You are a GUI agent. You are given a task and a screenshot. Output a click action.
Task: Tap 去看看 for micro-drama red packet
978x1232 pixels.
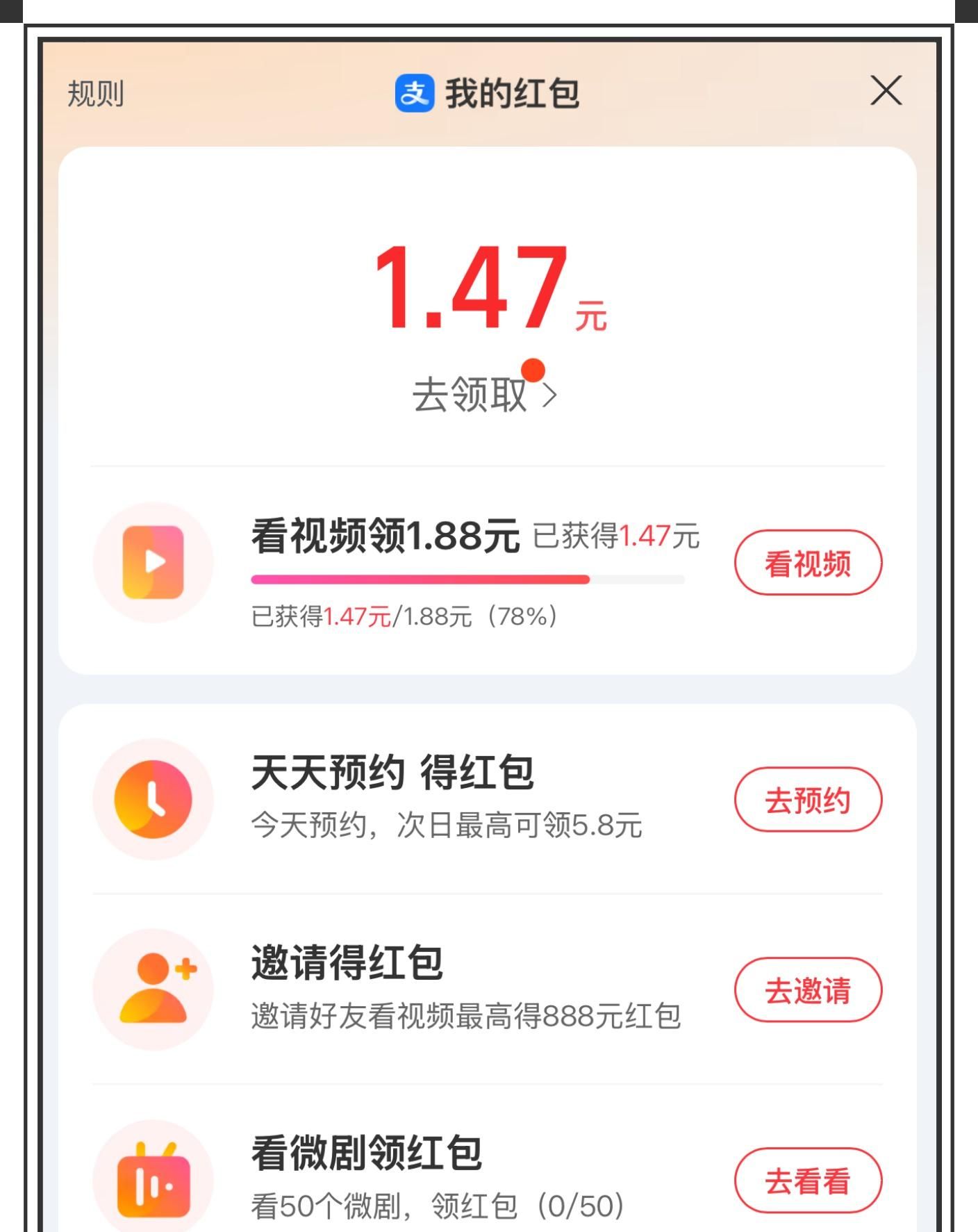(808, 1181)
